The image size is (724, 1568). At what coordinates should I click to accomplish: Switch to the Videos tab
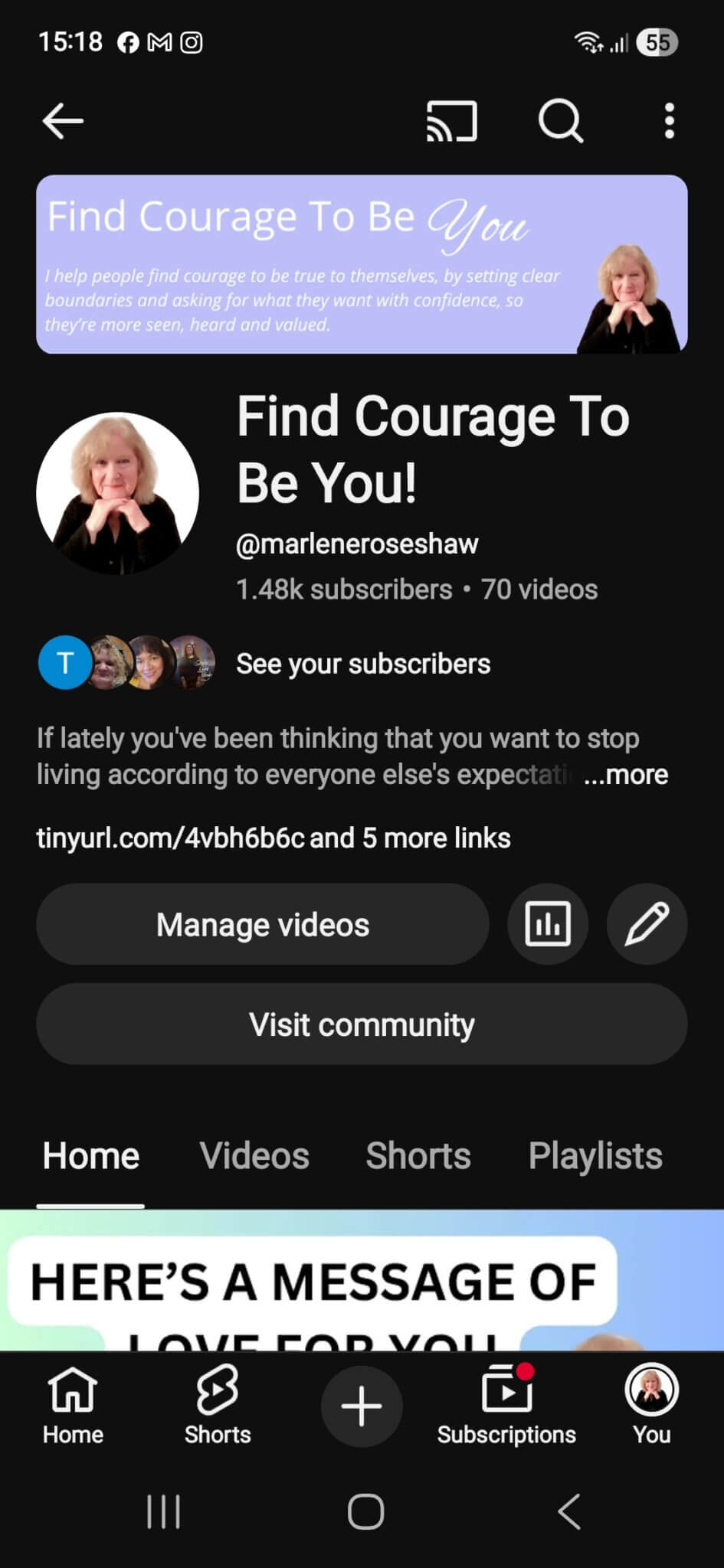click(x=254, y=1156)
